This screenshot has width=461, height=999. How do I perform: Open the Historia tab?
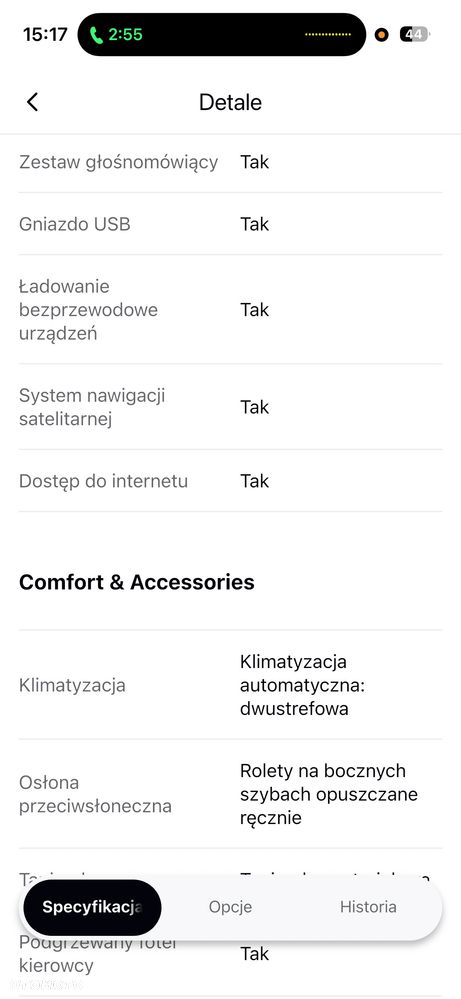click(368, 907)
